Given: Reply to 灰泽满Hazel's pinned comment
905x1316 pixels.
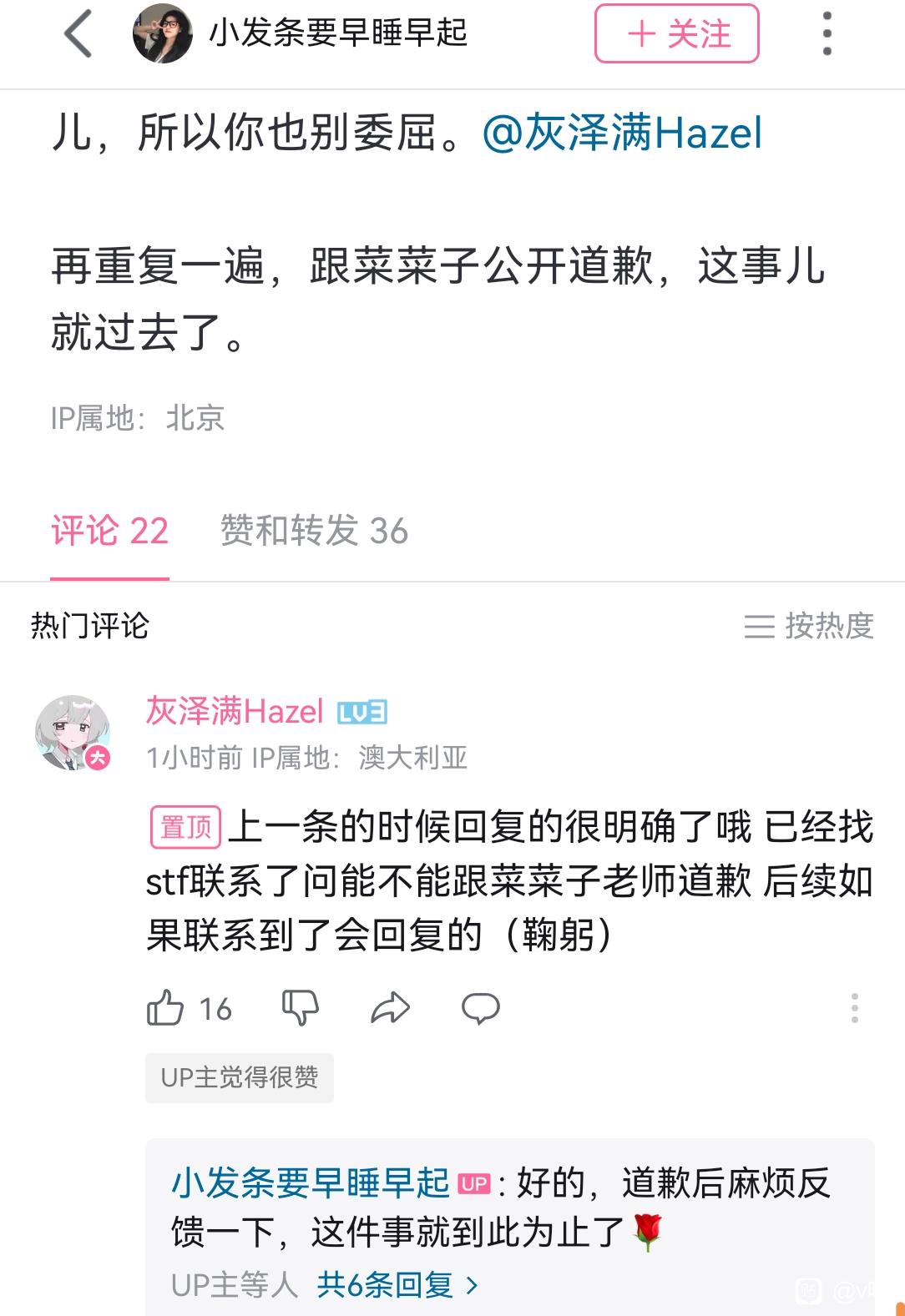Looking at the screenshot, I should pyautogui.click(x=481, y=1008).
